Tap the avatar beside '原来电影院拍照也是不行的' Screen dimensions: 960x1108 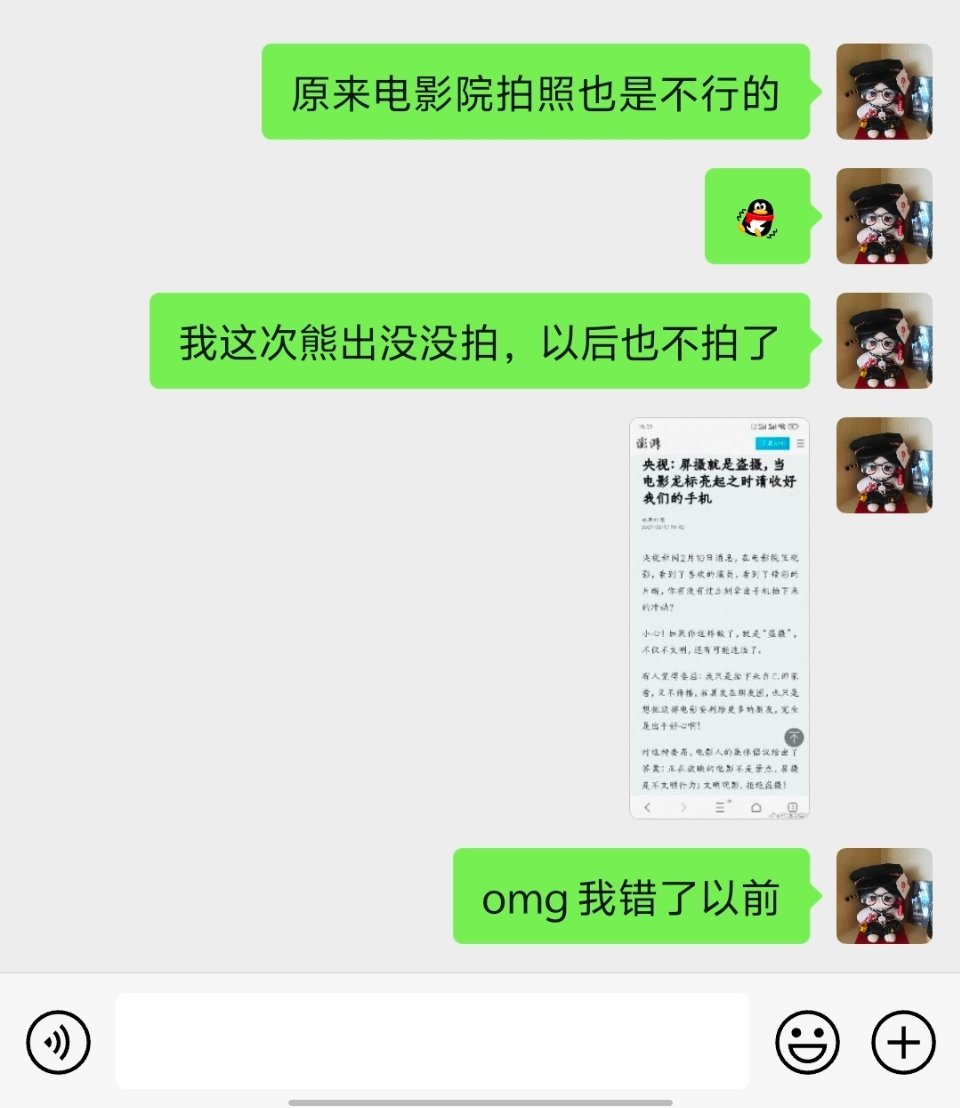pyautogui.click(x=884, y=91)
